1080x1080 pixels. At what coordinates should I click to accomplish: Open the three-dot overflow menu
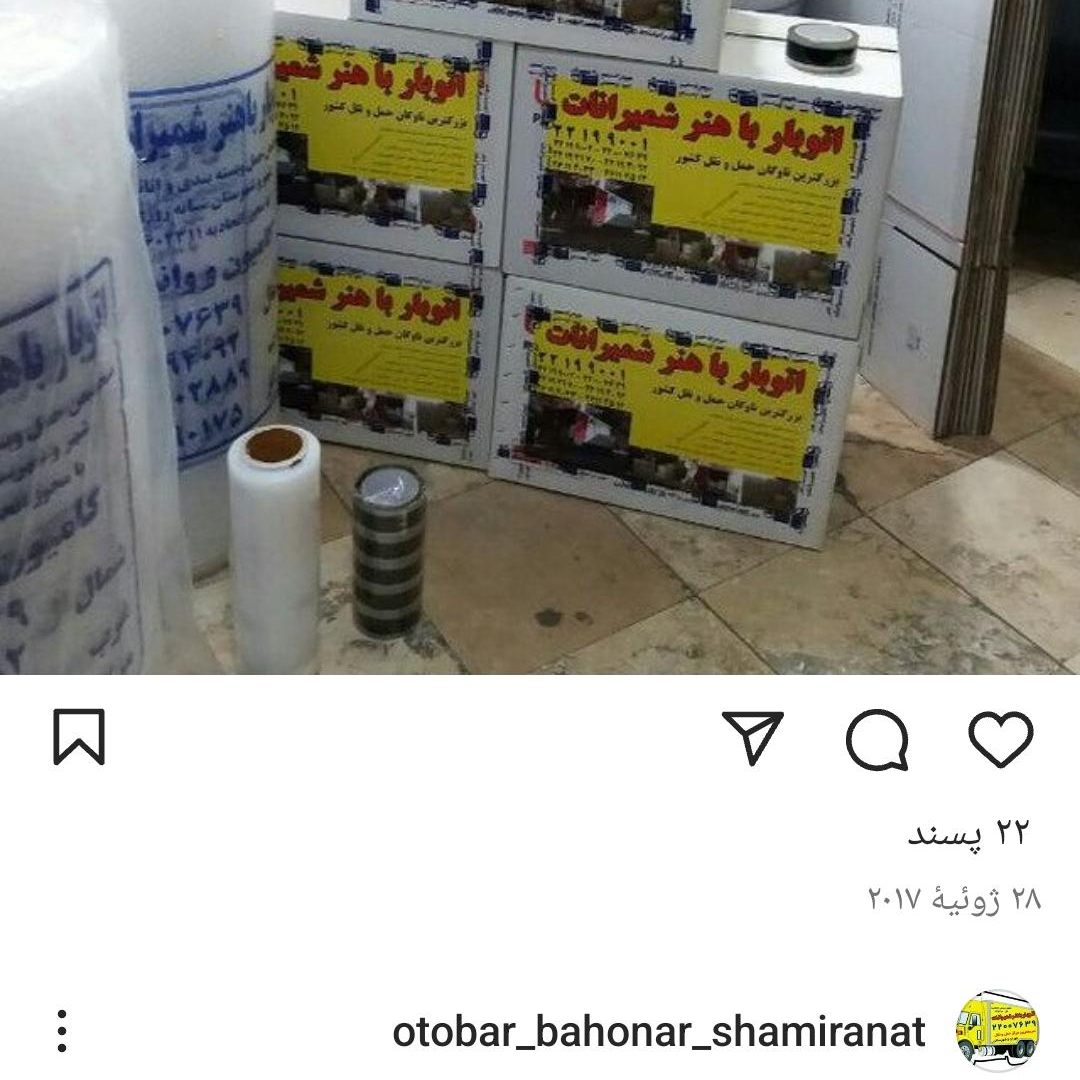tap(62, 1031)
